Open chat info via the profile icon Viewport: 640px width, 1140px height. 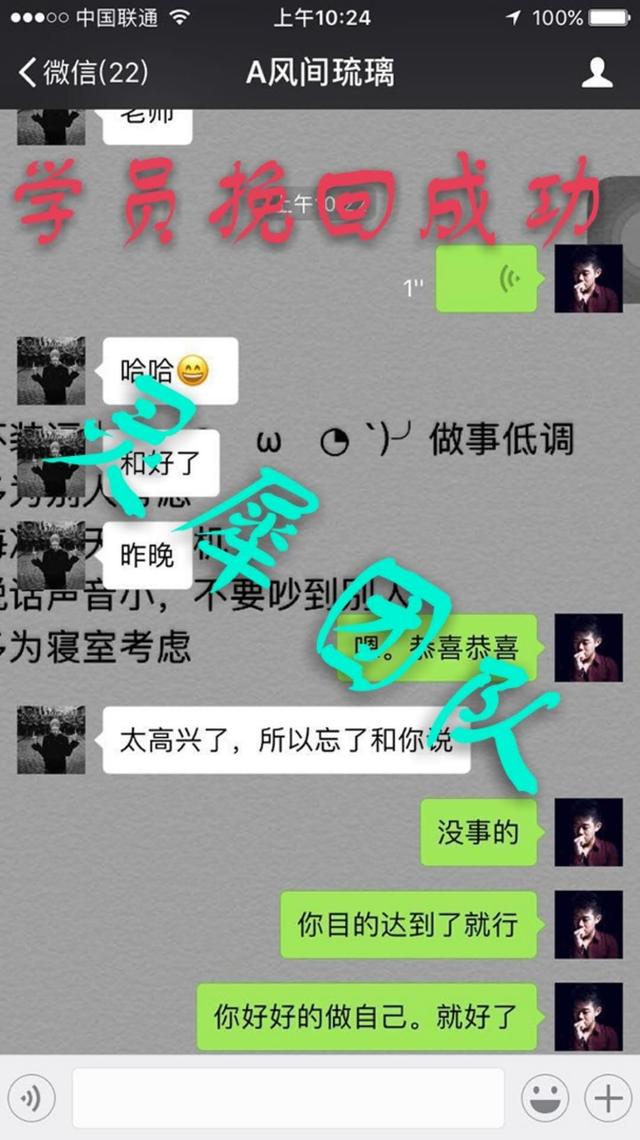click(x=597, y=72)
